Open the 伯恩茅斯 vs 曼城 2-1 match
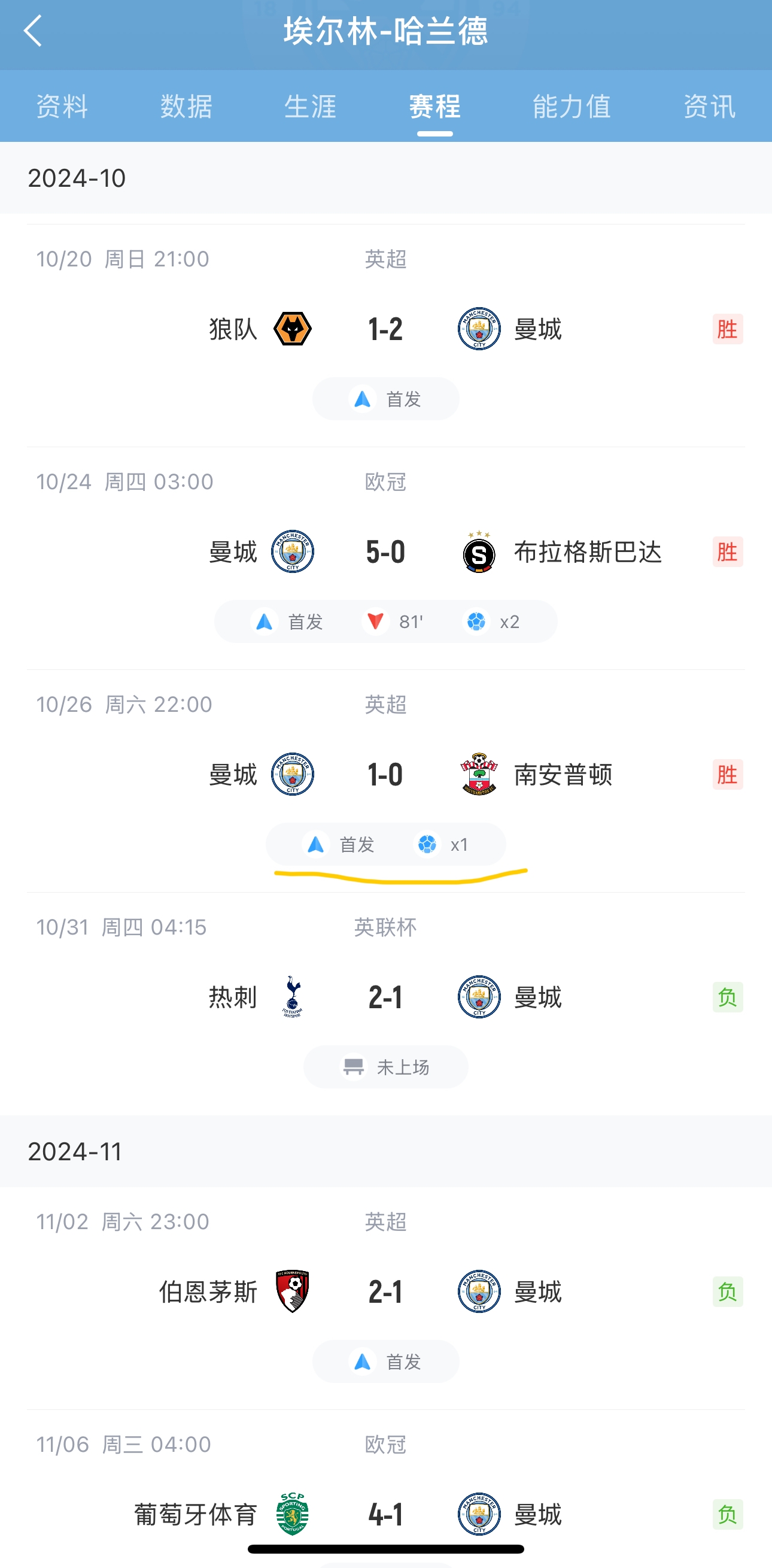Image resolution: width=772 pixels, height=1568 pixels. pyautogui.click(x=385, y=1299)
